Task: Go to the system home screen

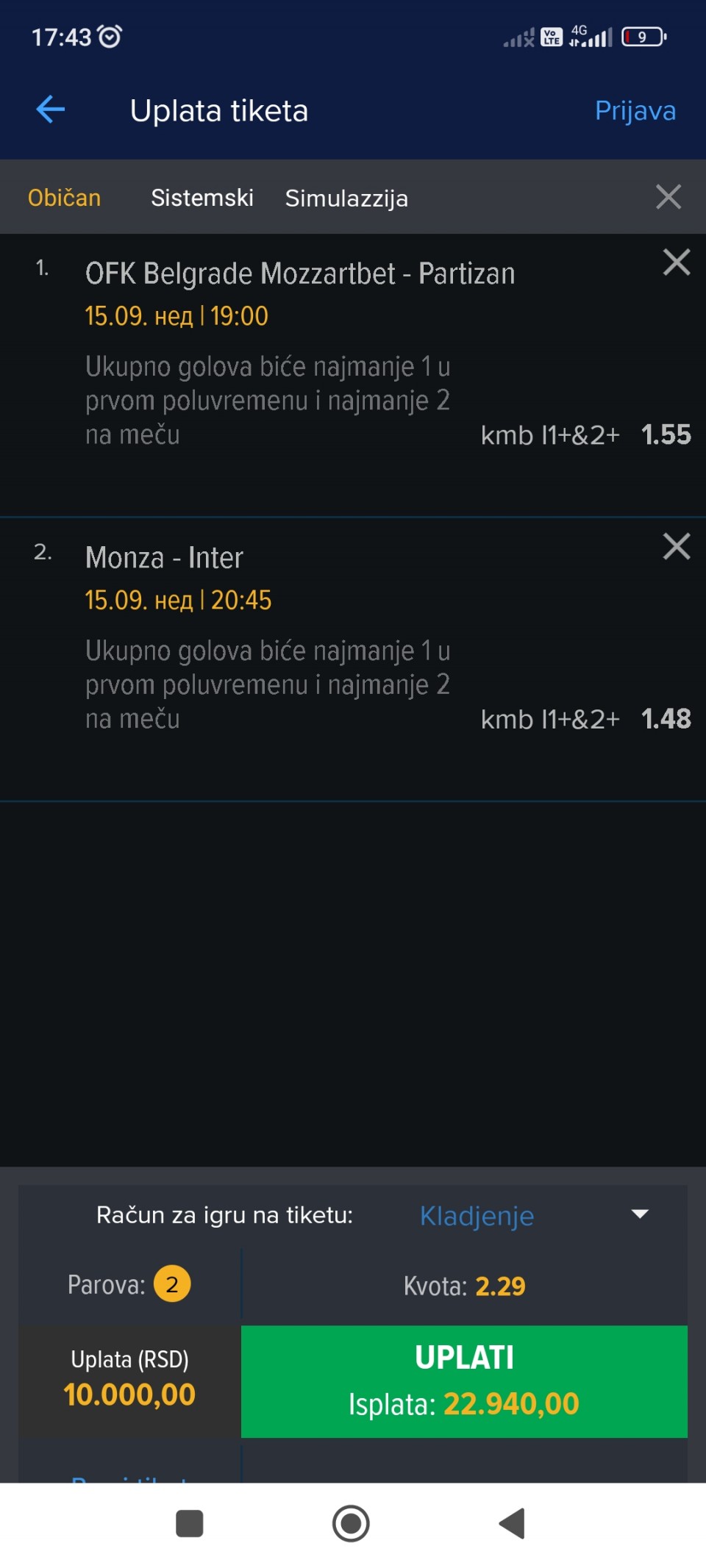Action: (351, 1524)
